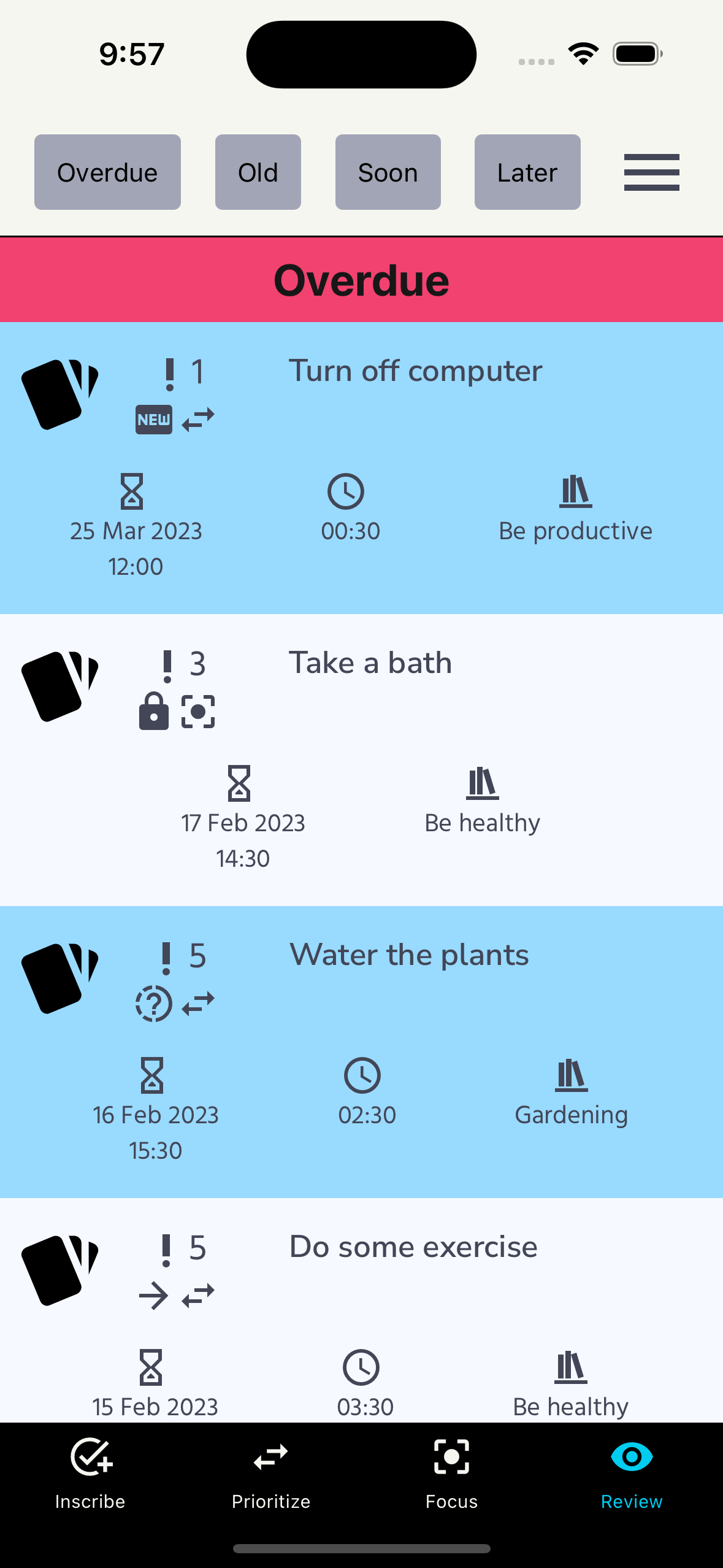Open the Turn off computer task
Image resolution: width=723 pixels, height=1568 pixels.
[415, 371]
